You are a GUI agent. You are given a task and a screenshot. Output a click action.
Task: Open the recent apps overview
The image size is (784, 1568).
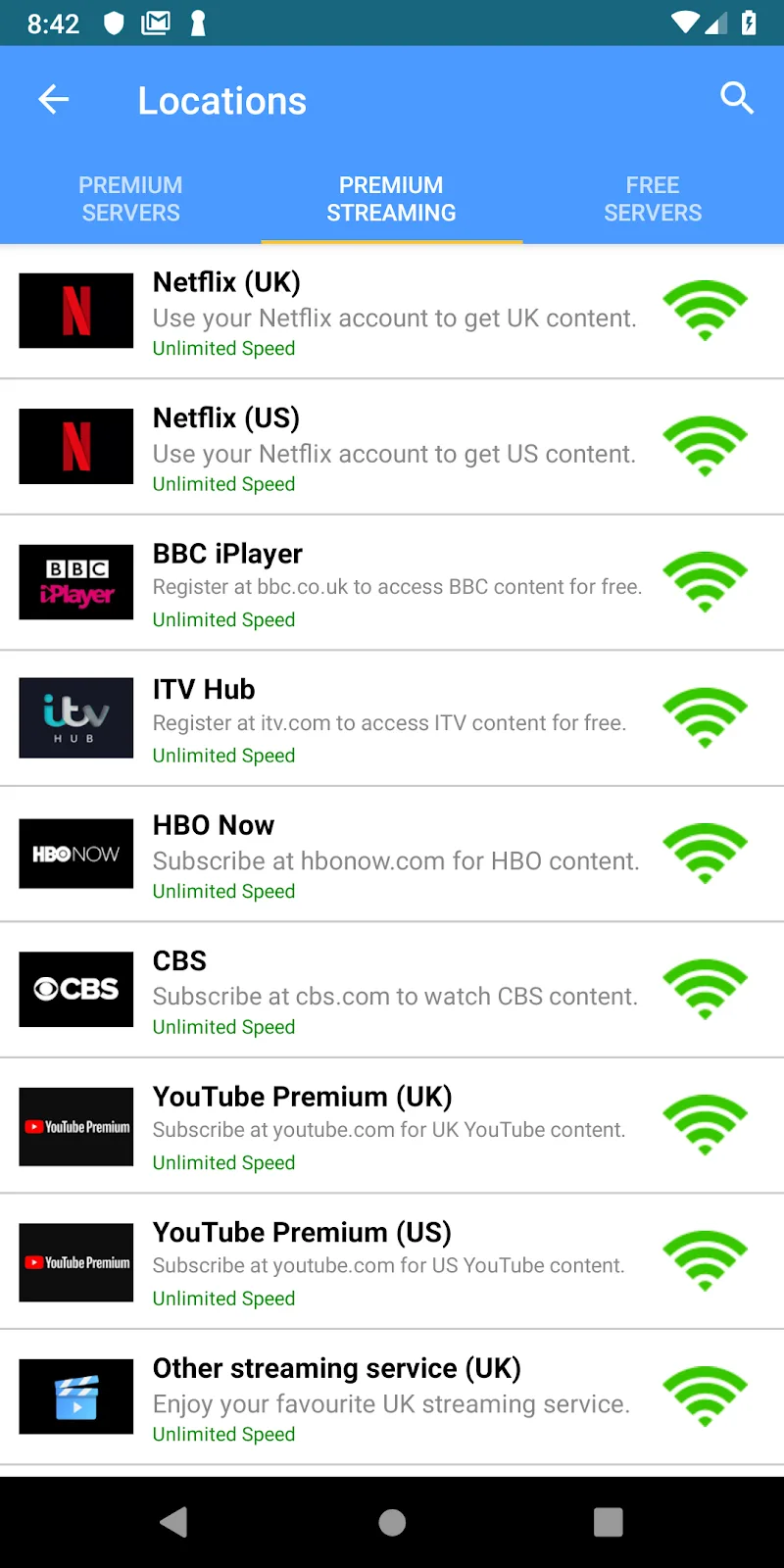(608, 1522)
